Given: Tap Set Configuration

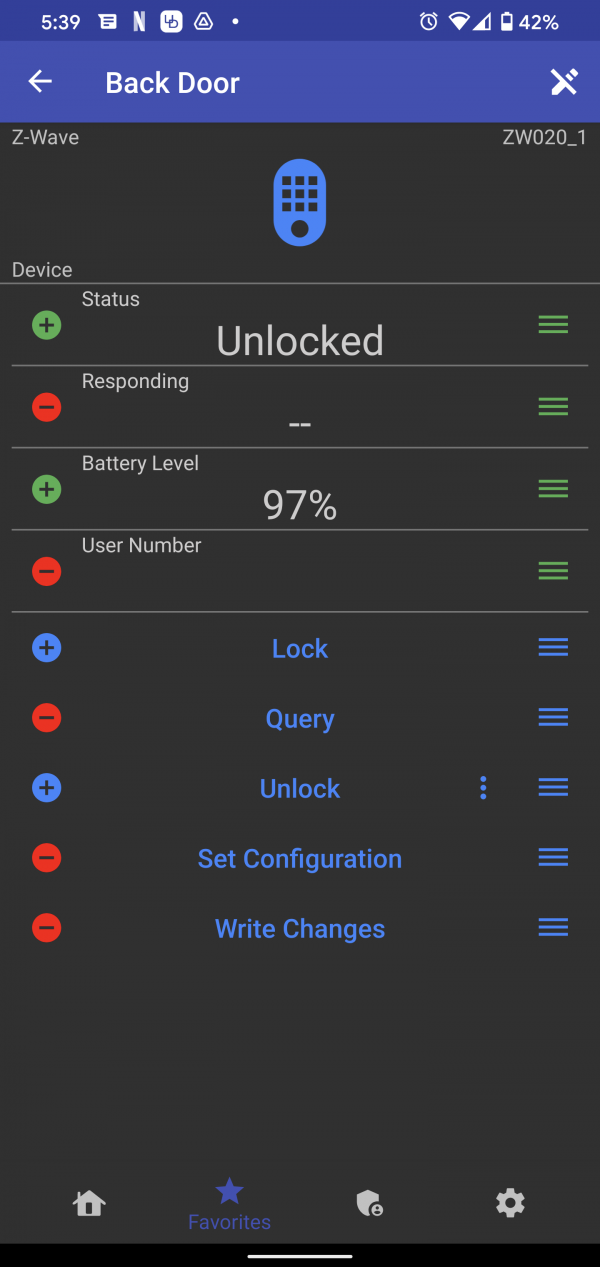Looking at the screenshot, I should [300, 859].
